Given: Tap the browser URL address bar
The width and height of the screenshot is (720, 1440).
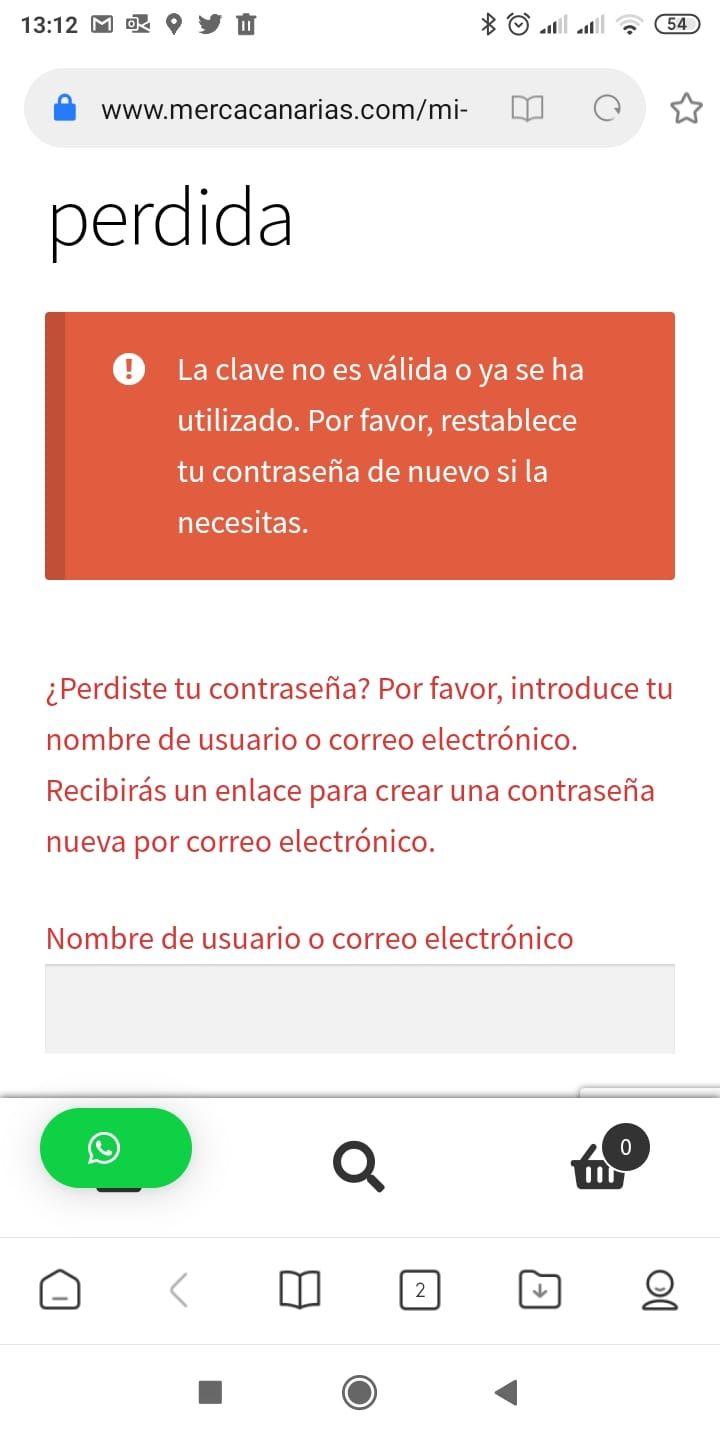Looking at the screenshot, I should click(285, 108).
